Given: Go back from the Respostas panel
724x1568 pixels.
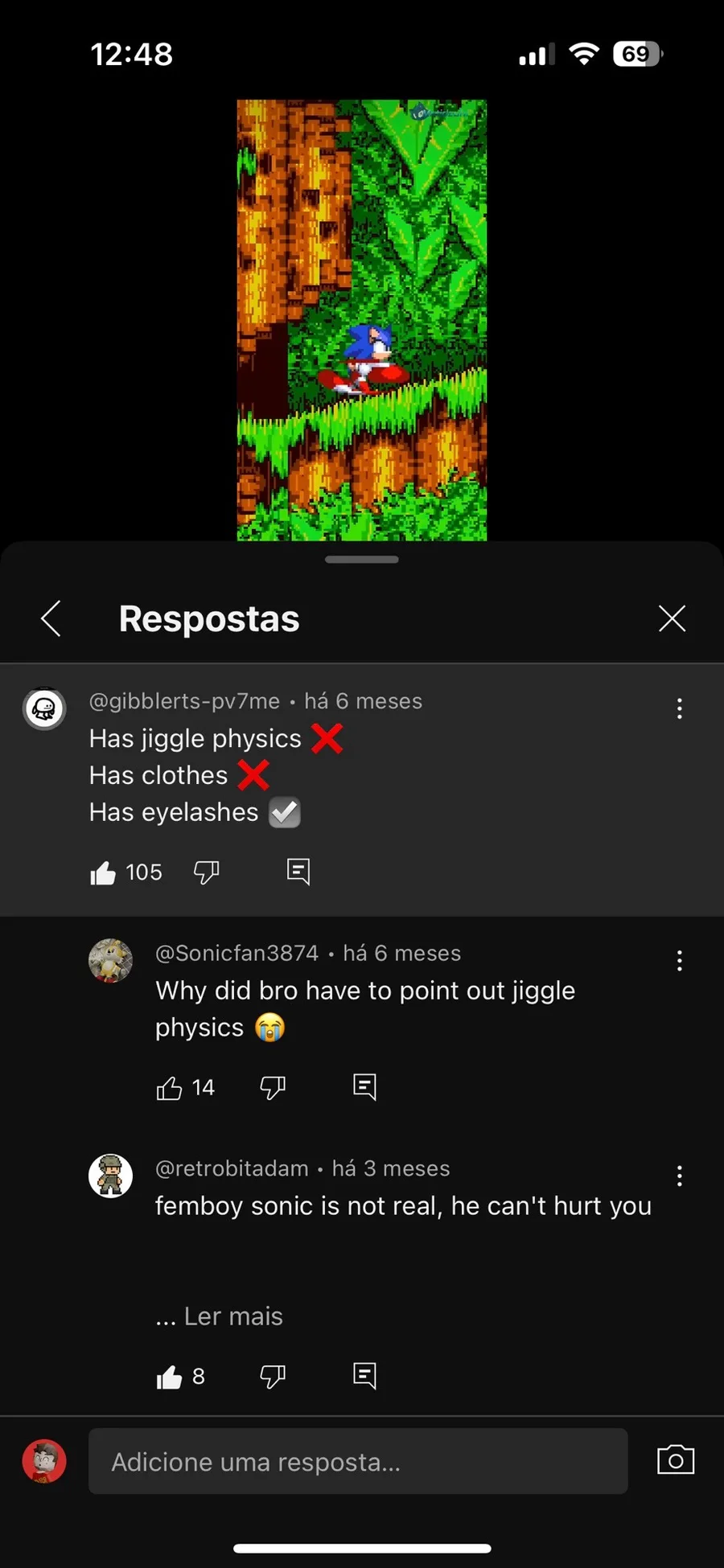Looking at the screenshot, I should [x=51, y=618].
